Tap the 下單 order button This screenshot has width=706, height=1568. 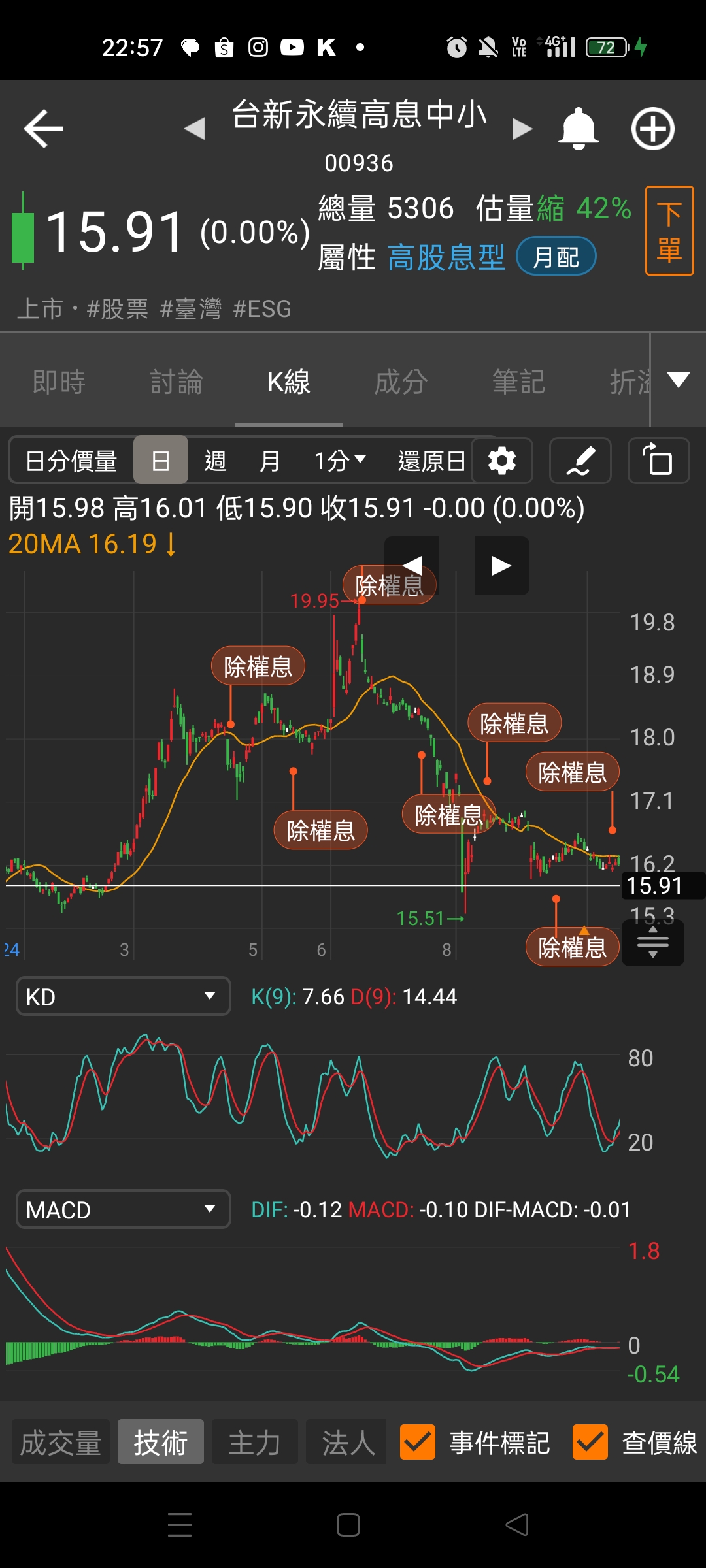point(669,231)
